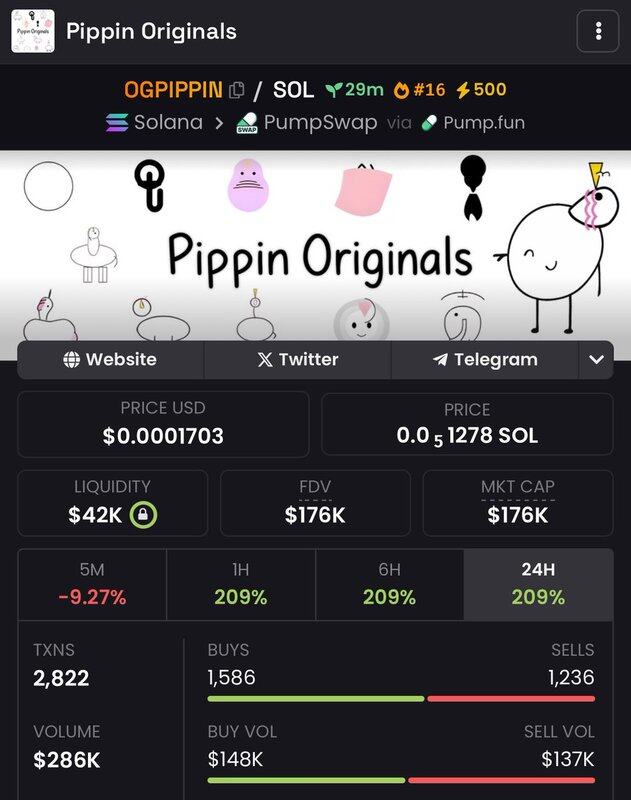Open the three-dot overflow menu
The image size is (631, 800).
click(x=598, y=32)
